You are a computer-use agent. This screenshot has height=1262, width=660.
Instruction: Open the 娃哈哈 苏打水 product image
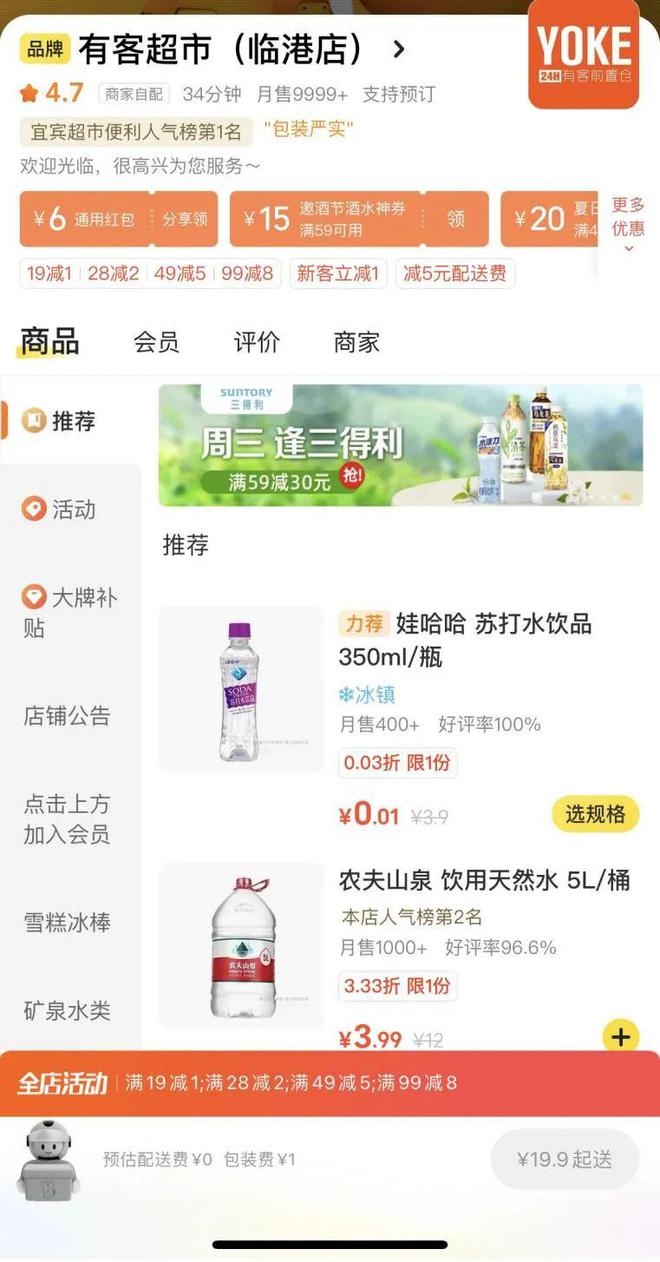[241, 689]
